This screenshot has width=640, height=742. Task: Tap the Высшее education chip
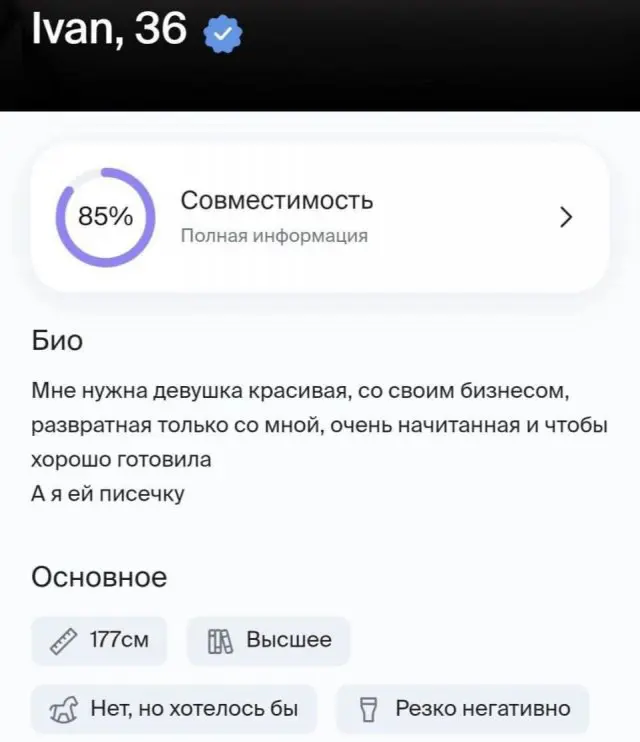click(269, 640)
